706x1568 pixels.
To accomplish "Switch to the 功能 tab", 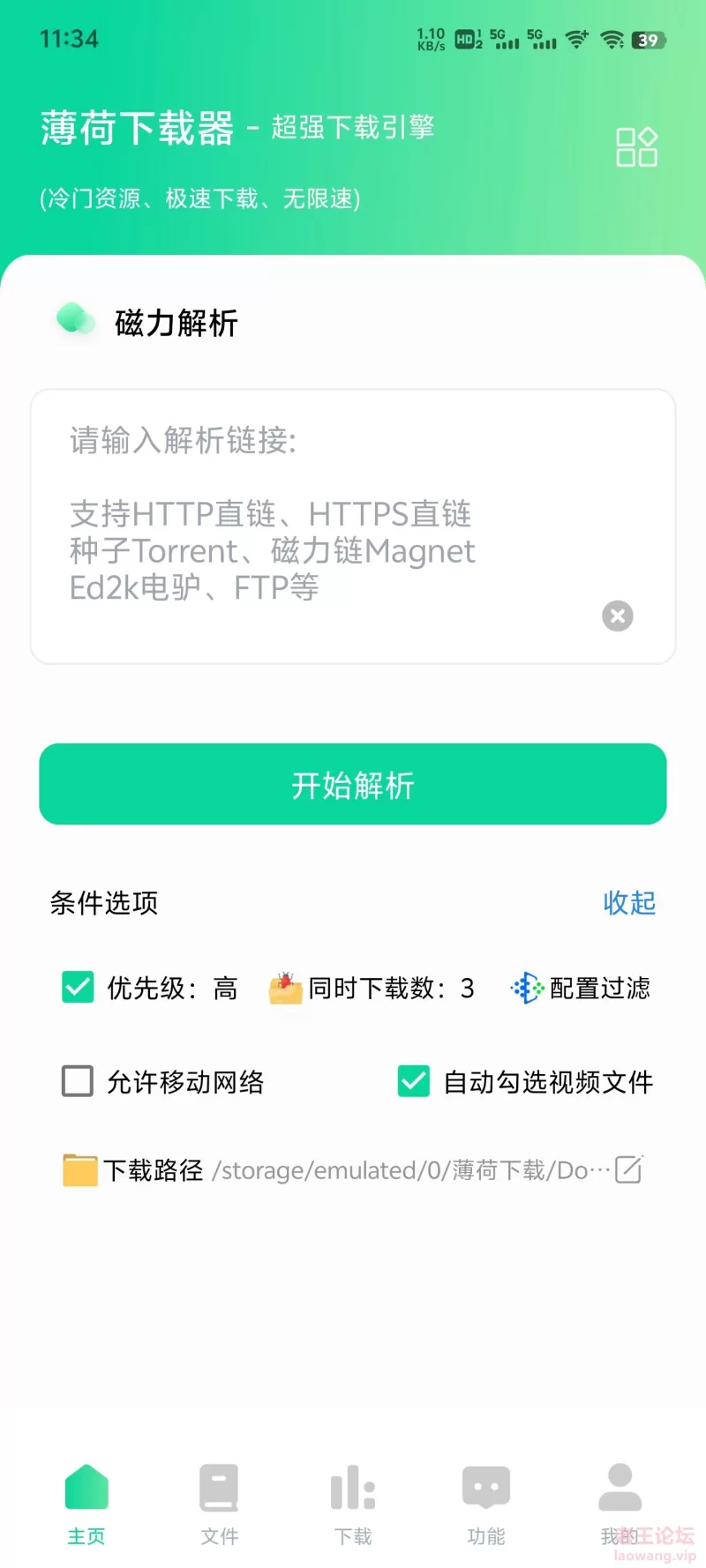I will click(486, 1505).
